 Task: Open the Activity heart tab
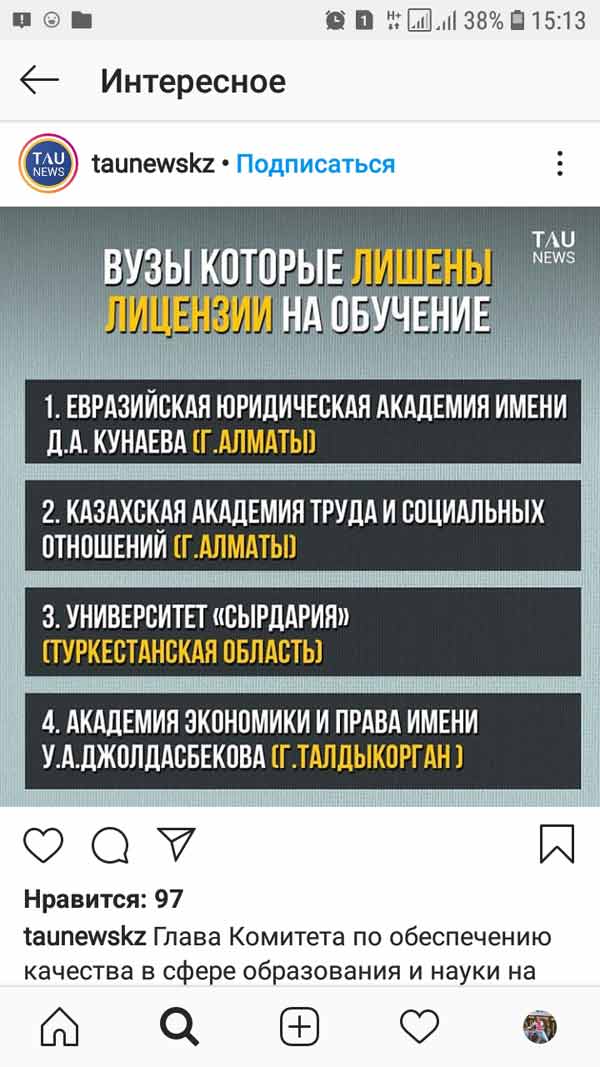tap(419, 1026)
